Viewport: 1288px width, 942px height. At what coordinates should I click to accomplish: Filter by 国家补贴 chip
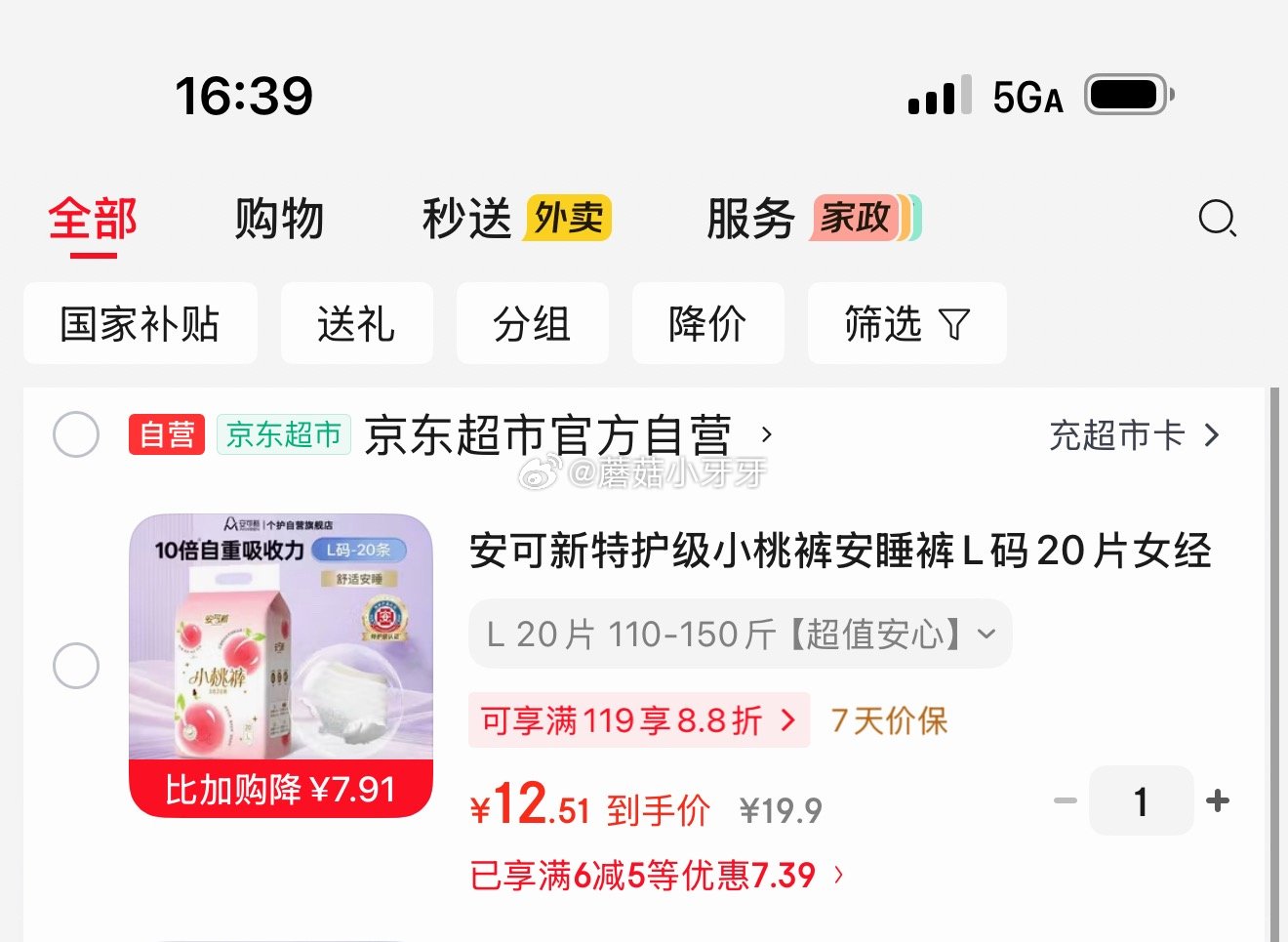coord(141,323)
